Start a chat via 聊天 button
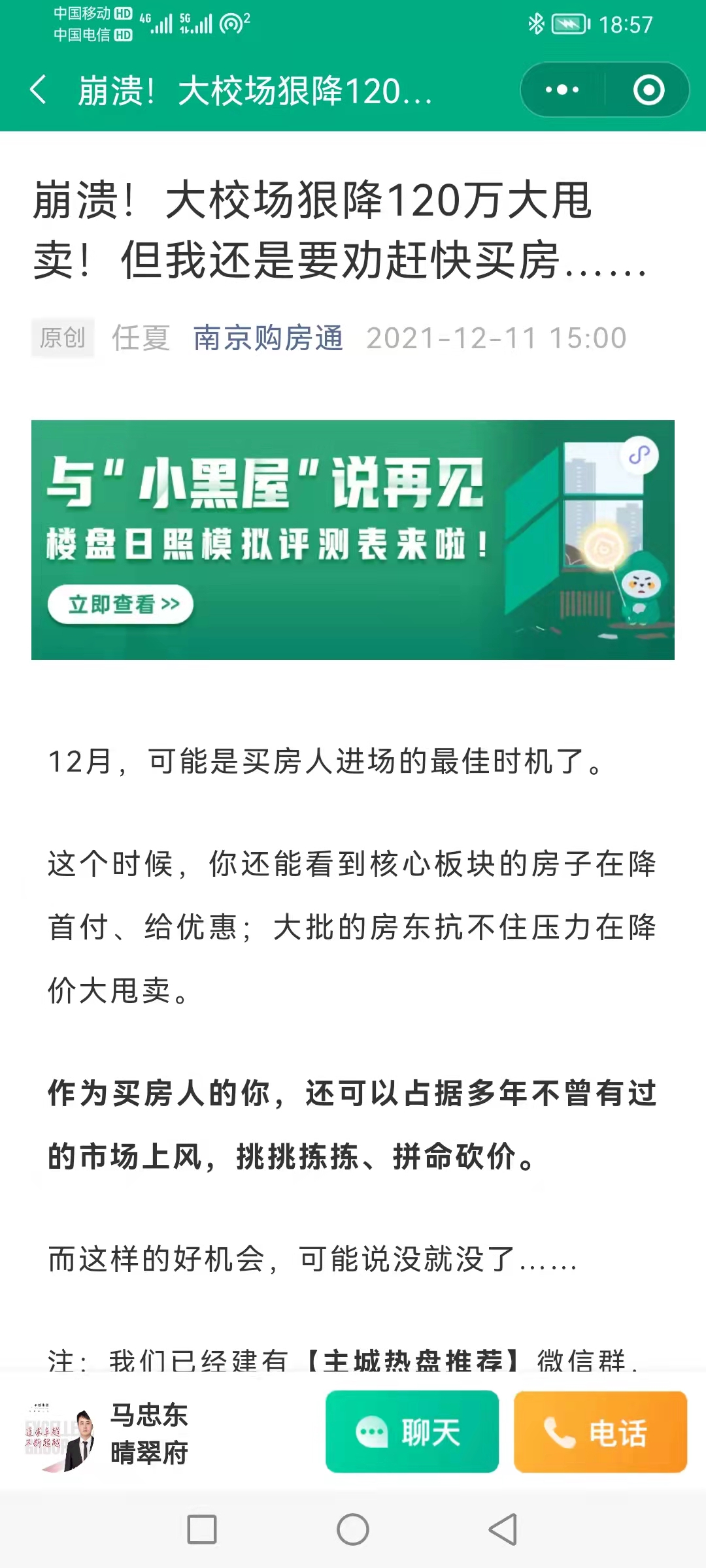This screenshot has width=706, height=1568. 412,1432
